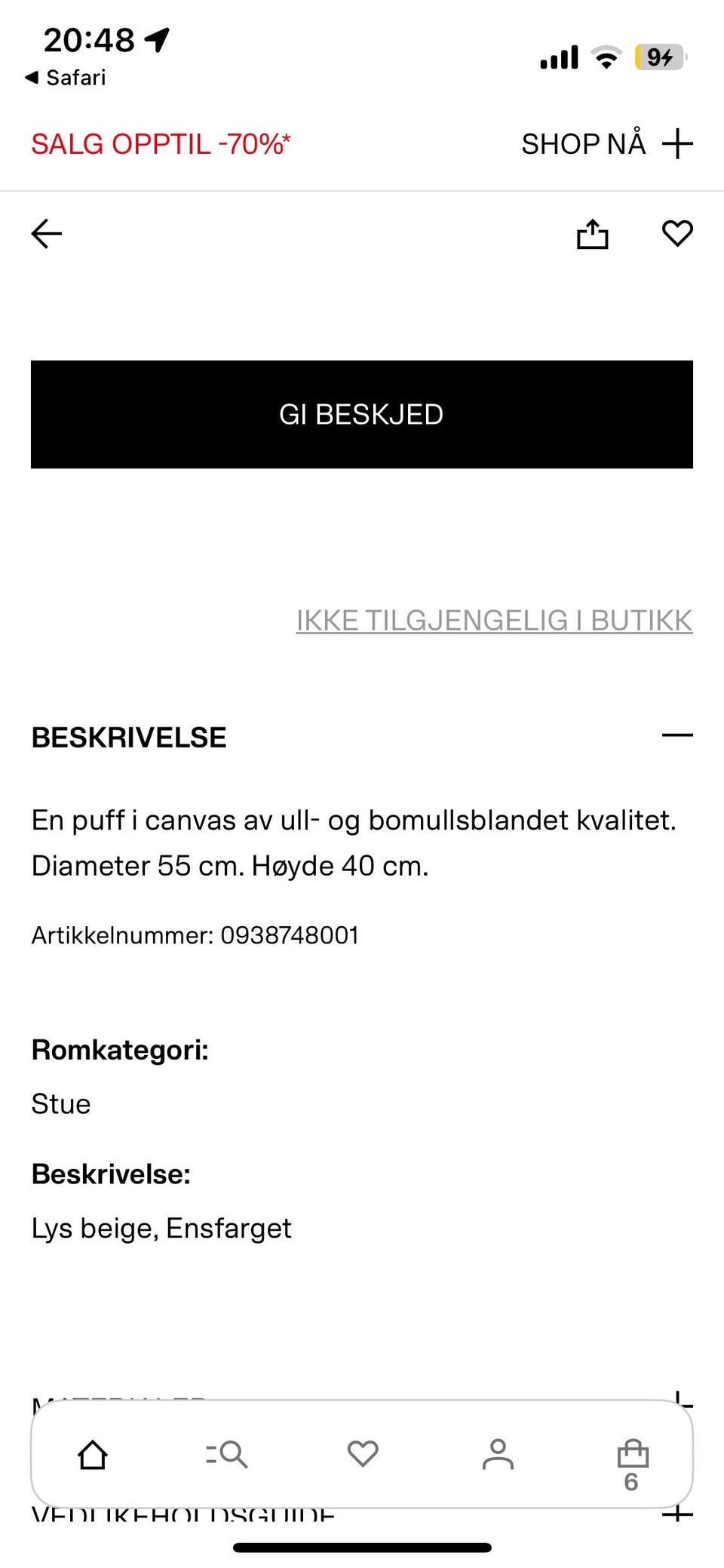Screen dimensions: 724x1568
Task: Open wishlist via bottom heart icon
Action: (363, 1455)
